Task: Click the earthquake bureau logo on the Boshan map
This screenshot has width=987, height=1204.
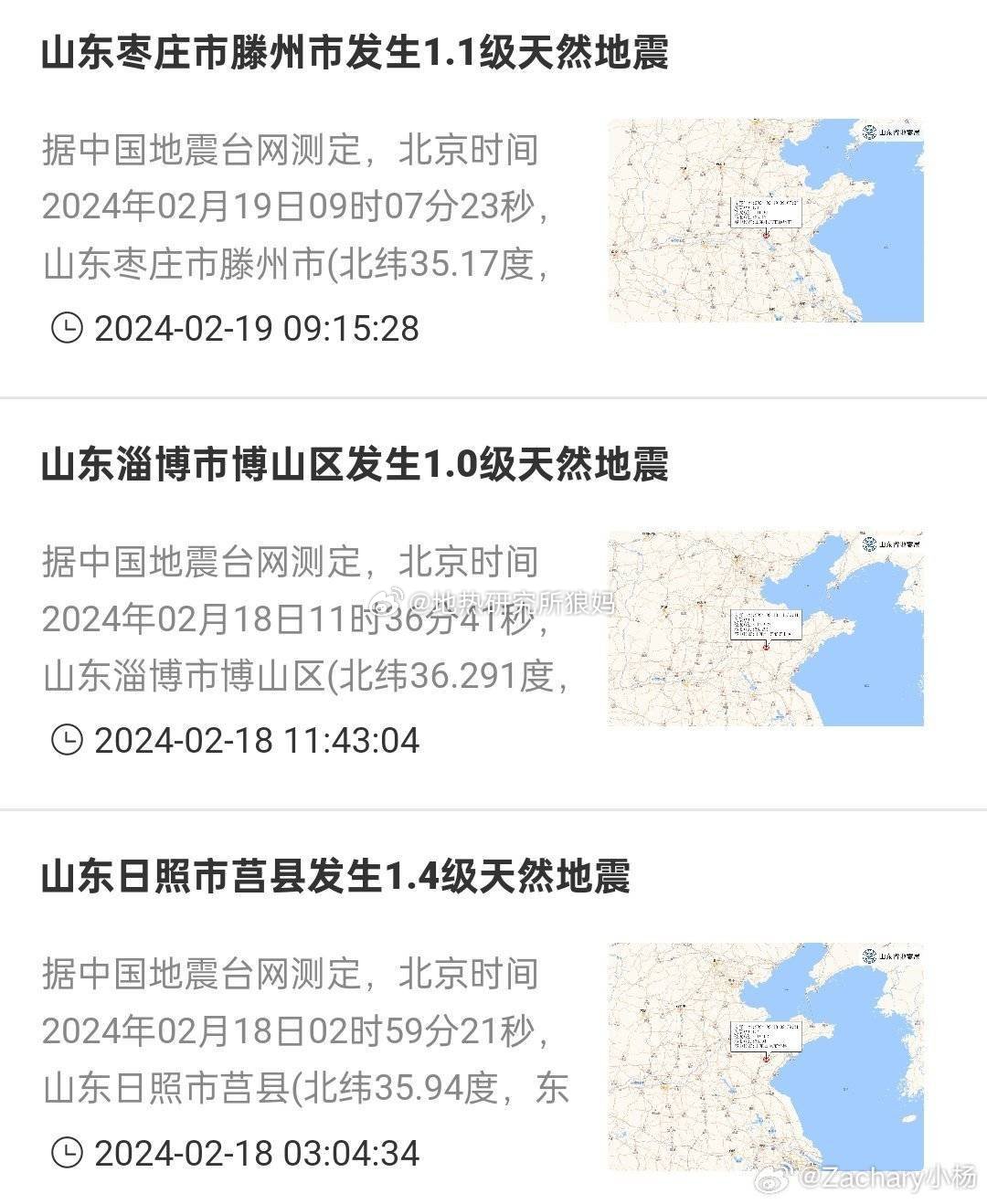Action: click(869, 544)
